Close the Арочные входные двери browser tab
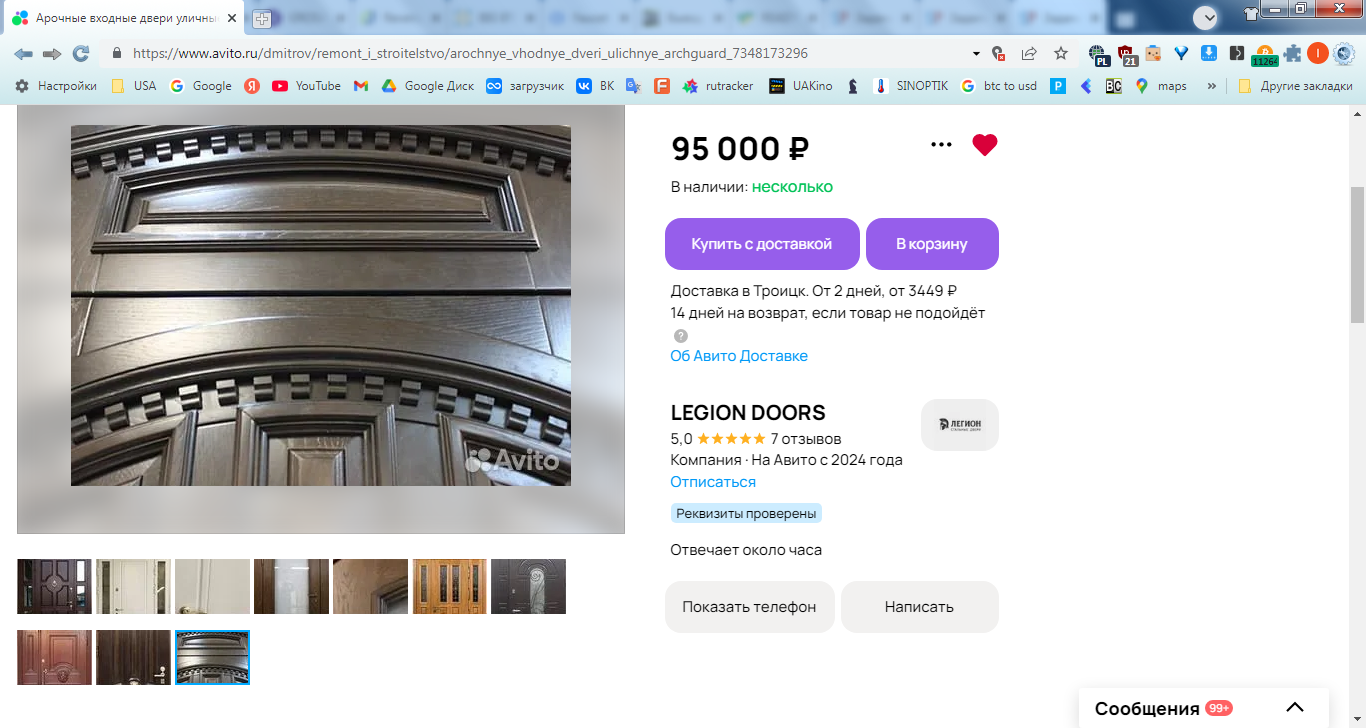 click(232, 18)
